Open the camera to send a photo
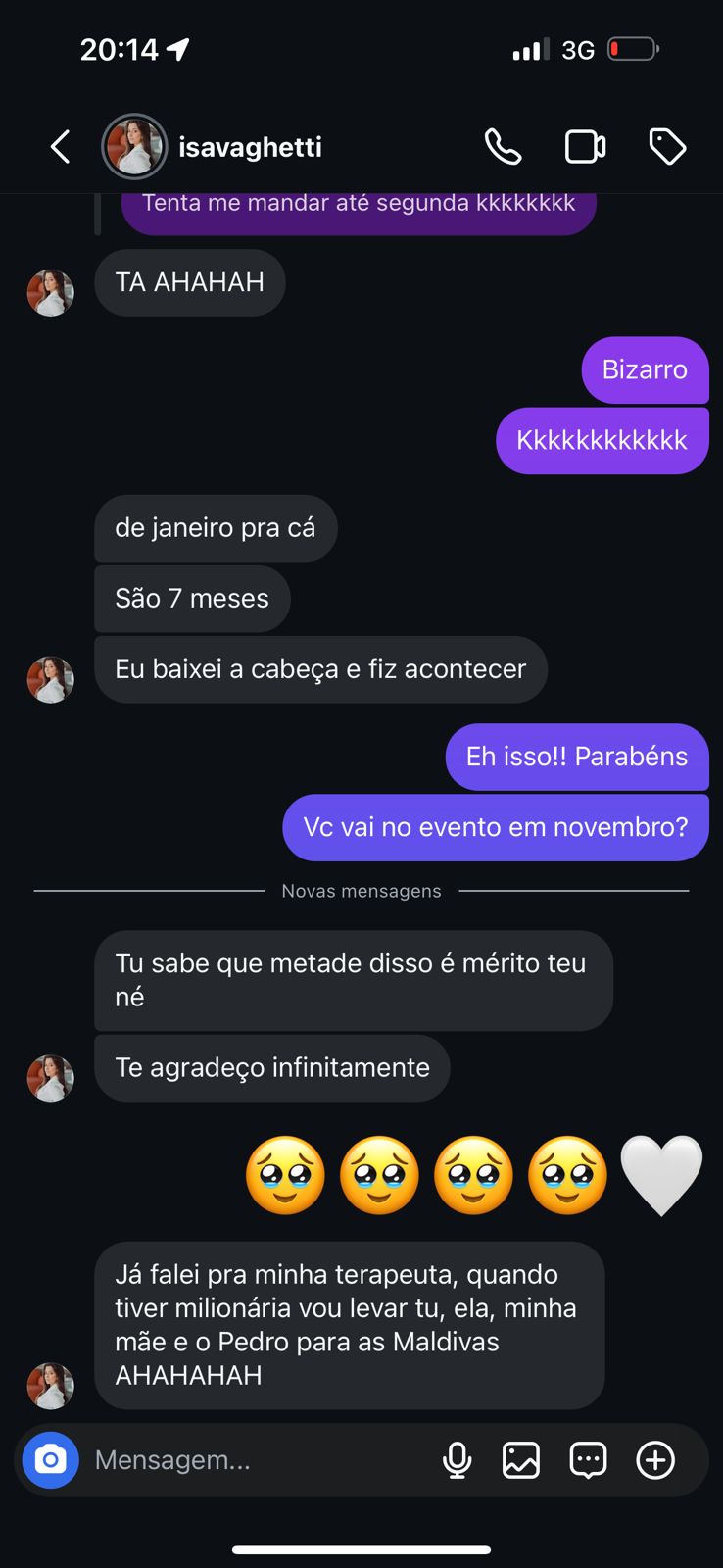 coord(50,1459)
